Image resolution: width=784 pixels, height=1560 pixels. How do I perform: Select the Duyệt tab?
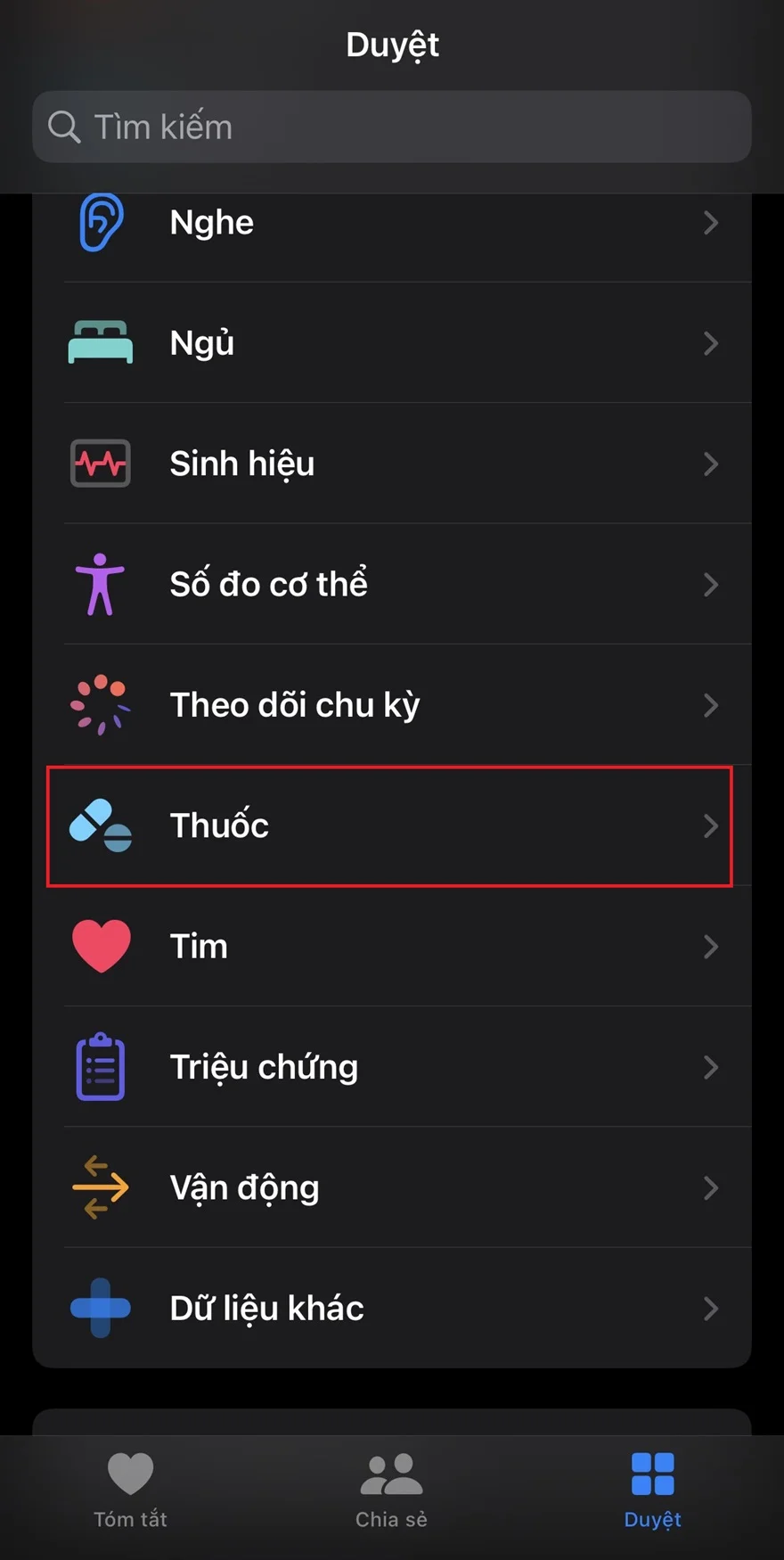pyautogui.click(x=653, y=1489)
